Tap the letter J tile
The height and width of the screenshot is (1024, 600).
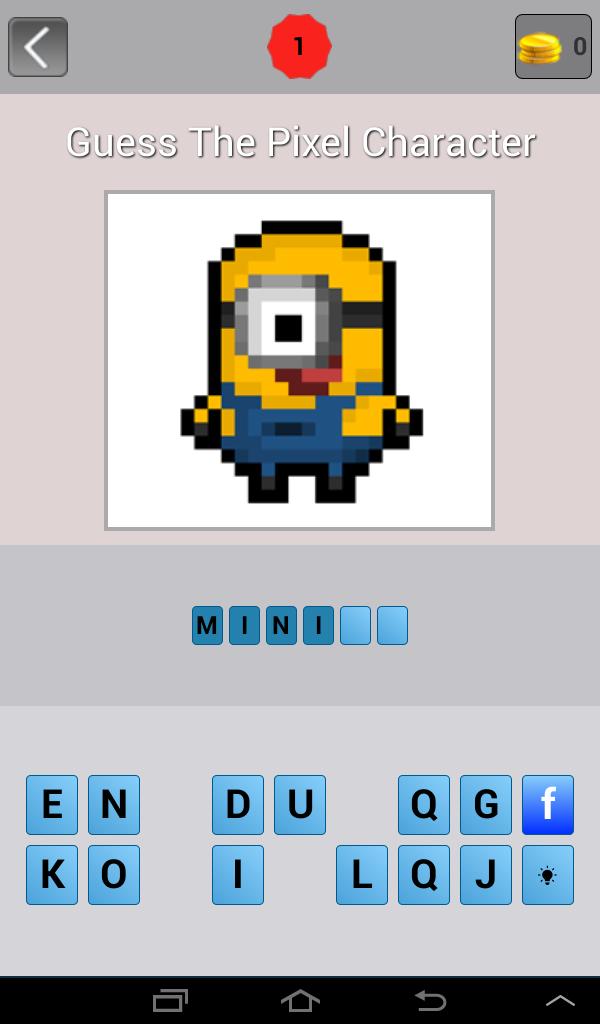click(x=486, y=874)
